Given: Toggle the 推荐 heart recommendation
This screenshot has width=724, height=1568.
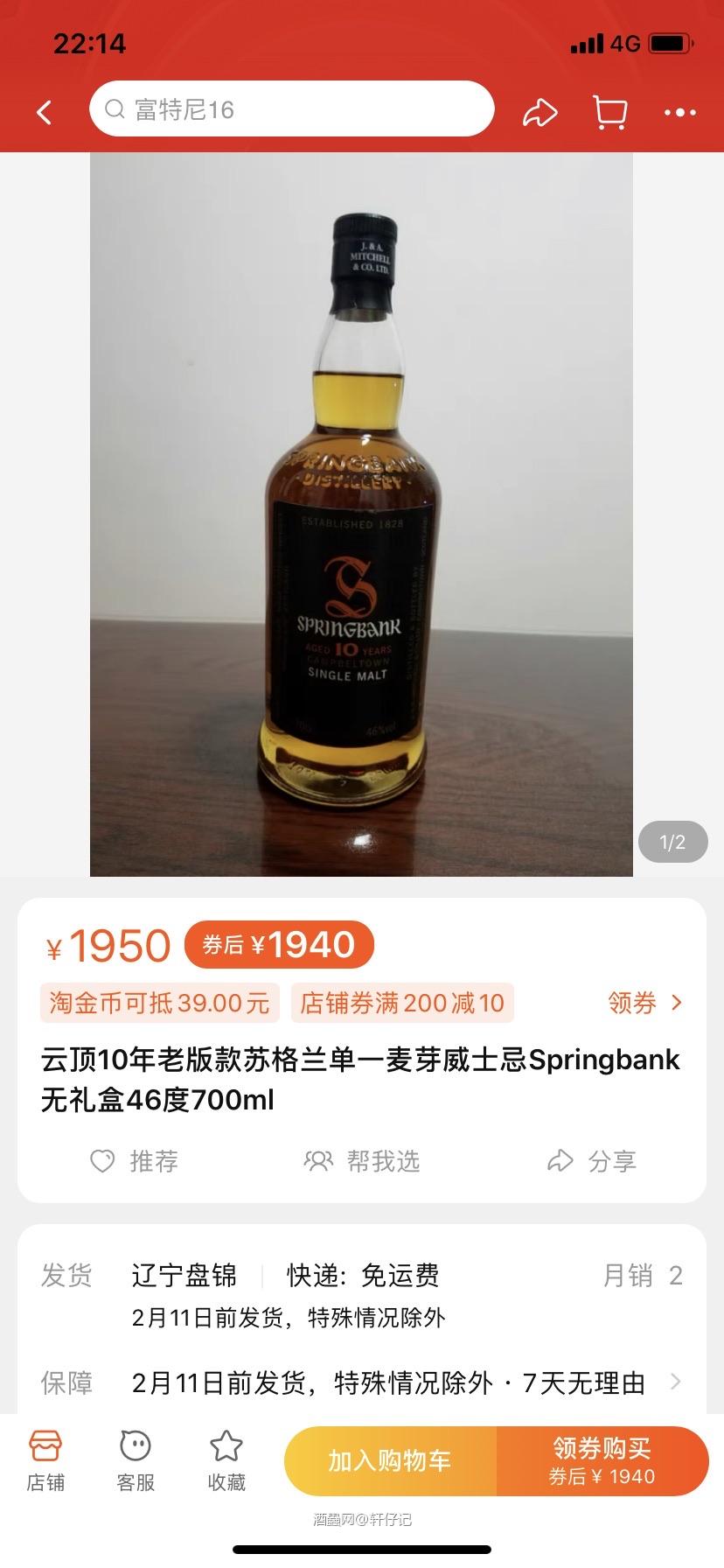Looking at the screenshot, I should pyautogui.click(x=133, y=1161).
